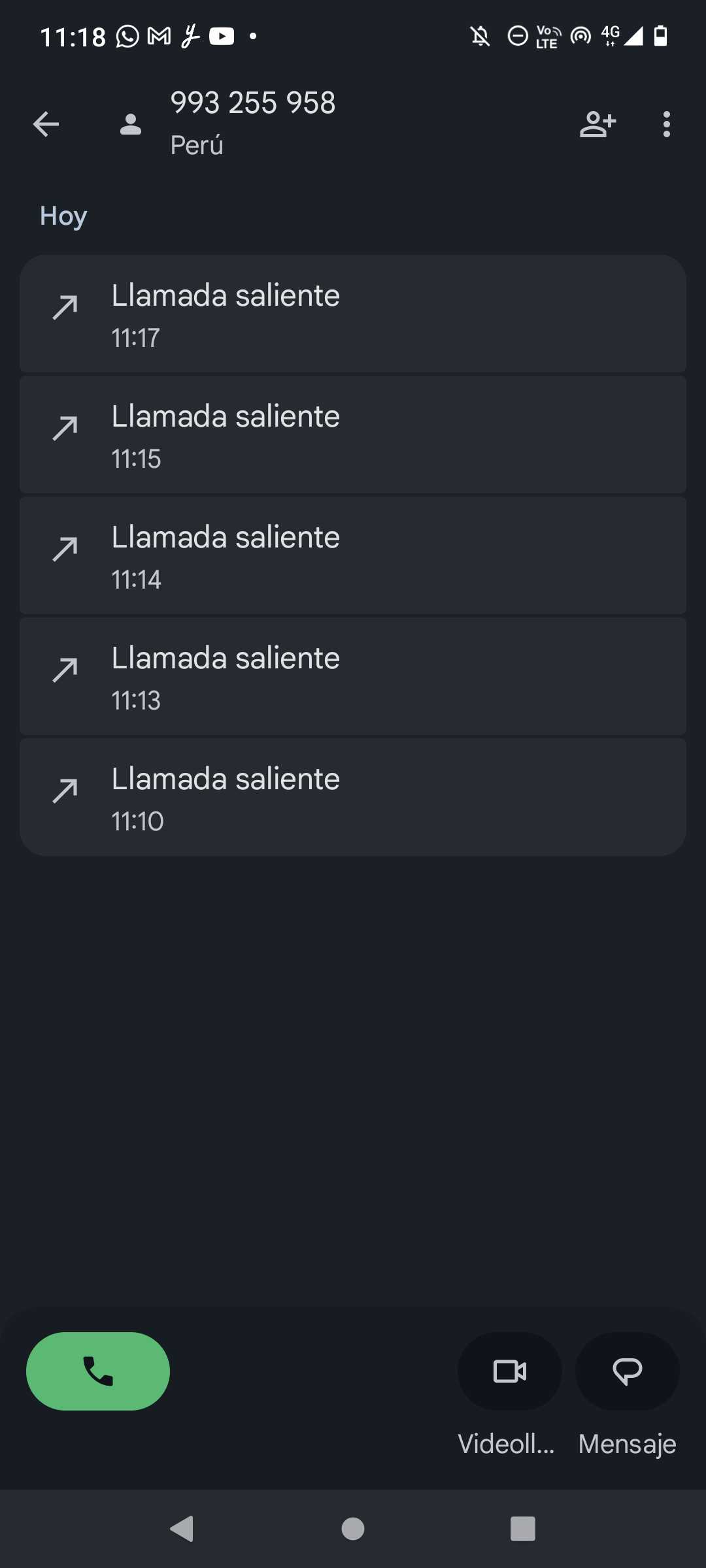Open the recent apps overview
This screenshot has height=1568, width=706.
(x=522, y=1529)
